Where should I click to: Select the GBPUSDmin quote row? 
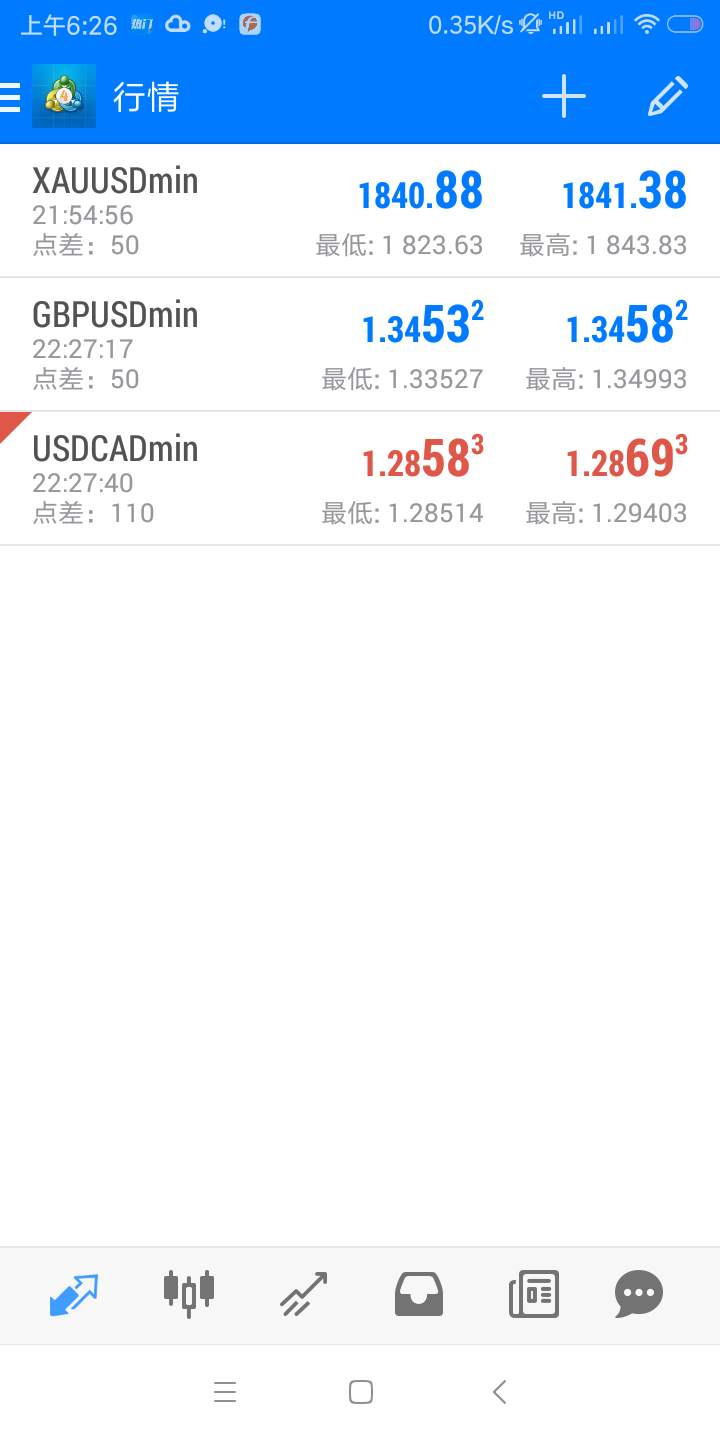pyautogui.click(x=360, y=345)
